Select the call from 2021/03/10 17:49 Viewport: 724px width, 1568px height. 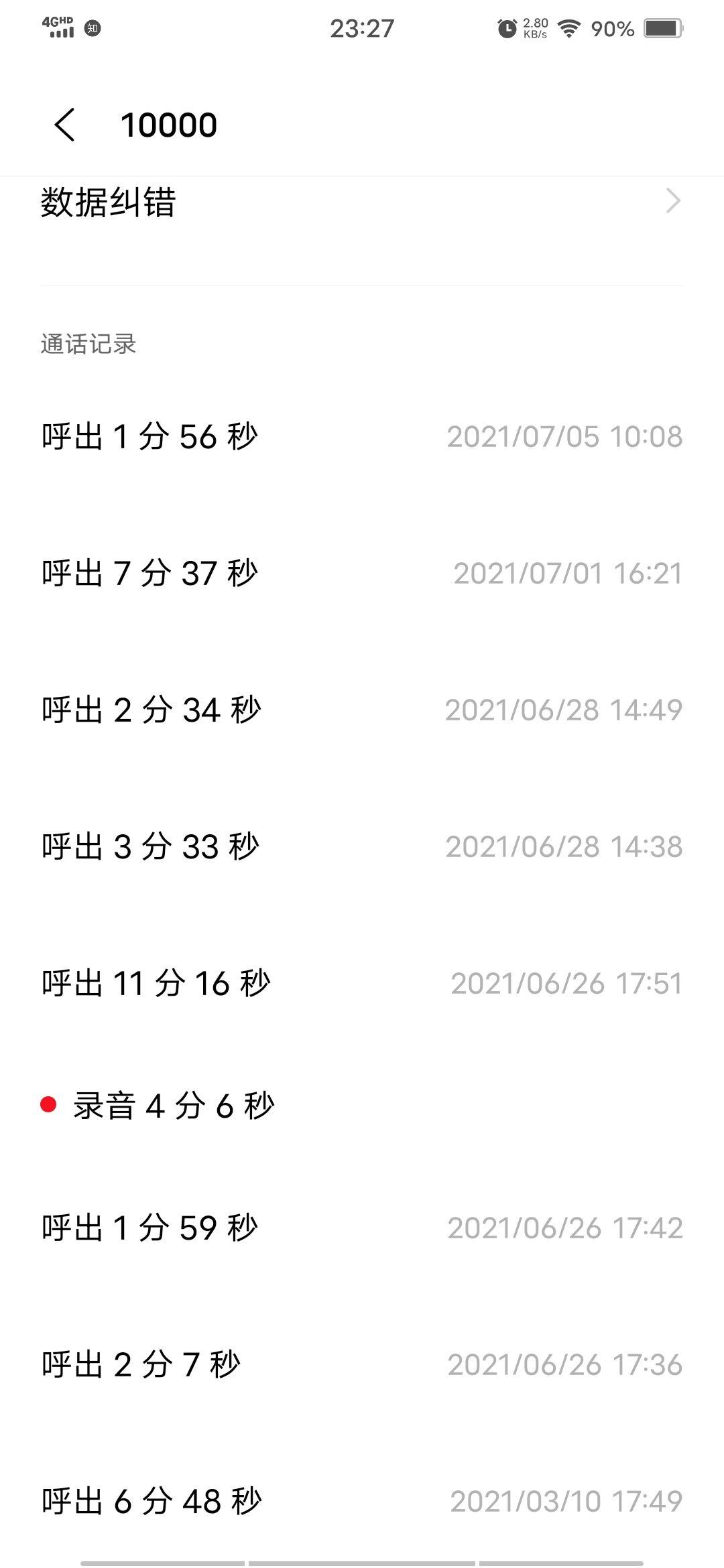362,1501
